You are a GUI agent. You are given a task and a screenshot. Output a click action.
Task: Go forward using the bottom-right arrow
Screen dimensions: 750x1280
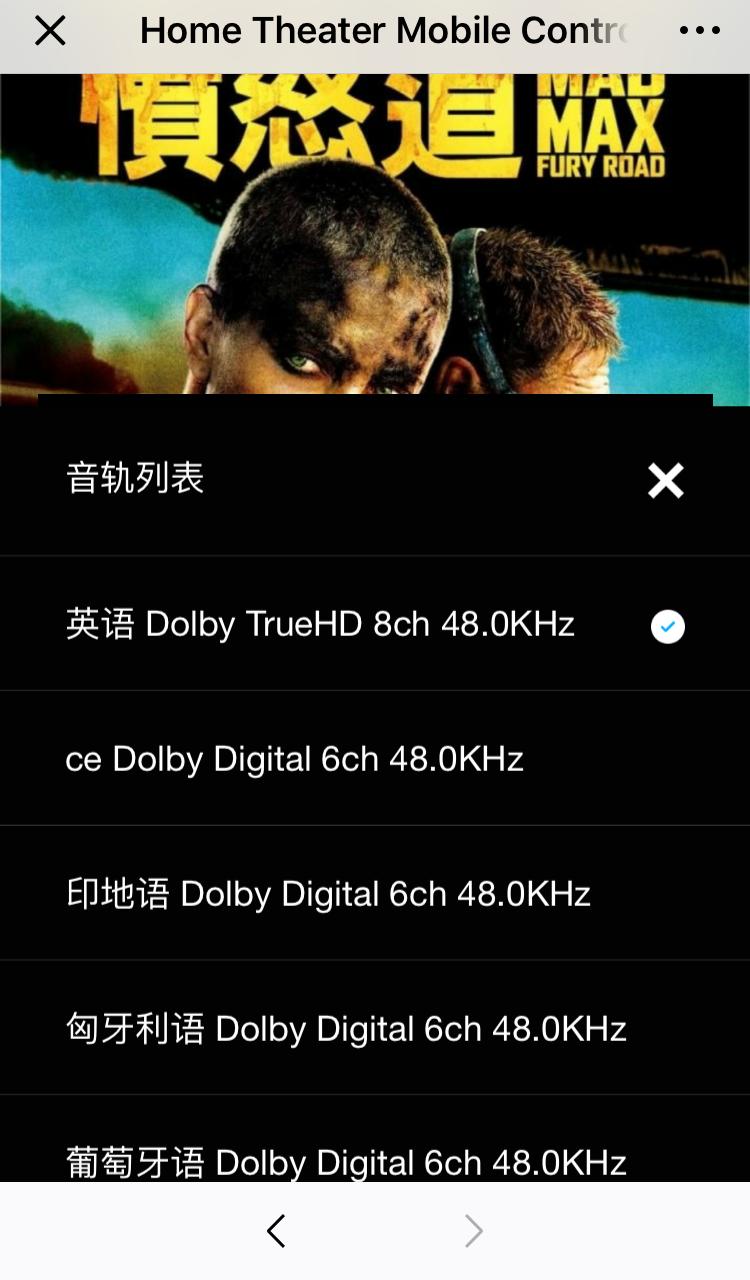tap(472, 1231)
